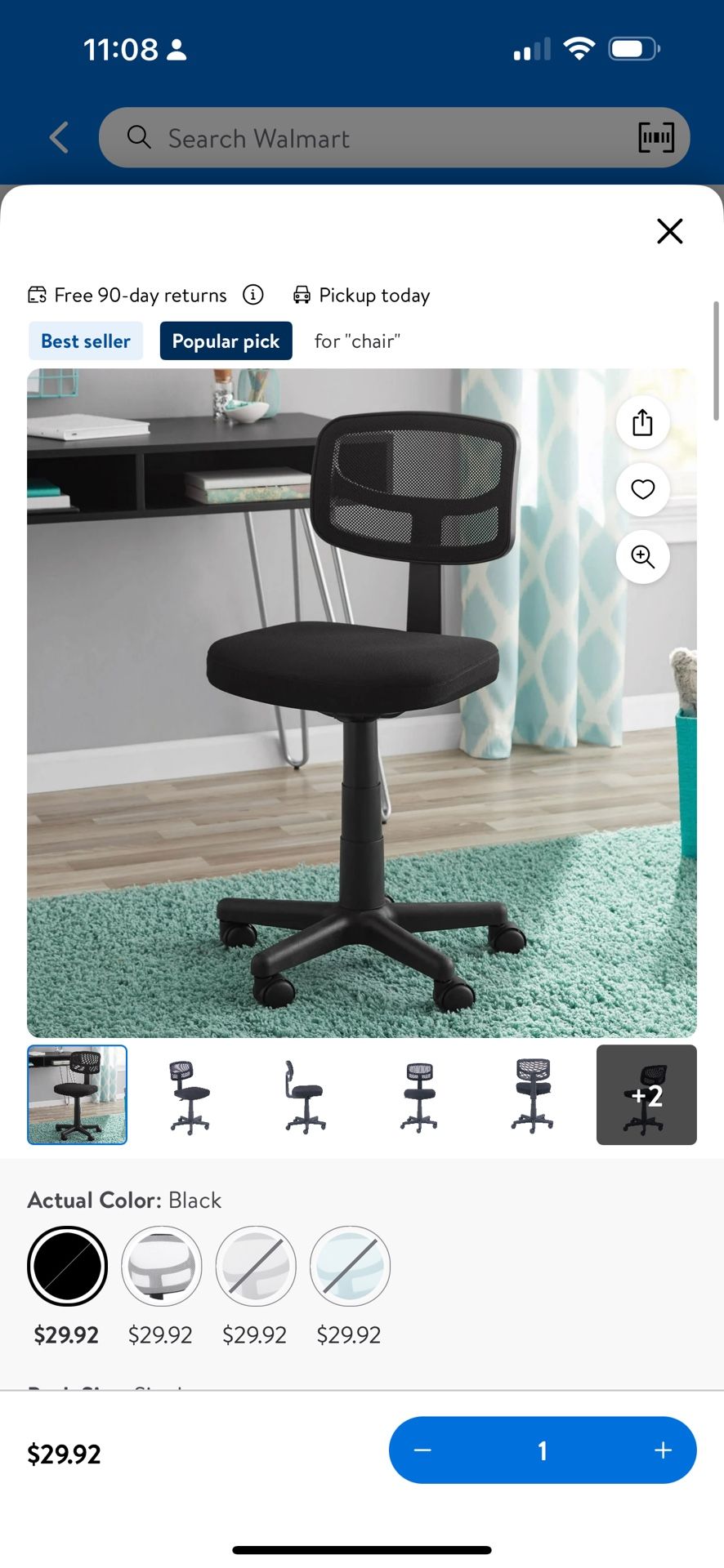Select the unavailable gray color swatch

(x=255, y=1266)
